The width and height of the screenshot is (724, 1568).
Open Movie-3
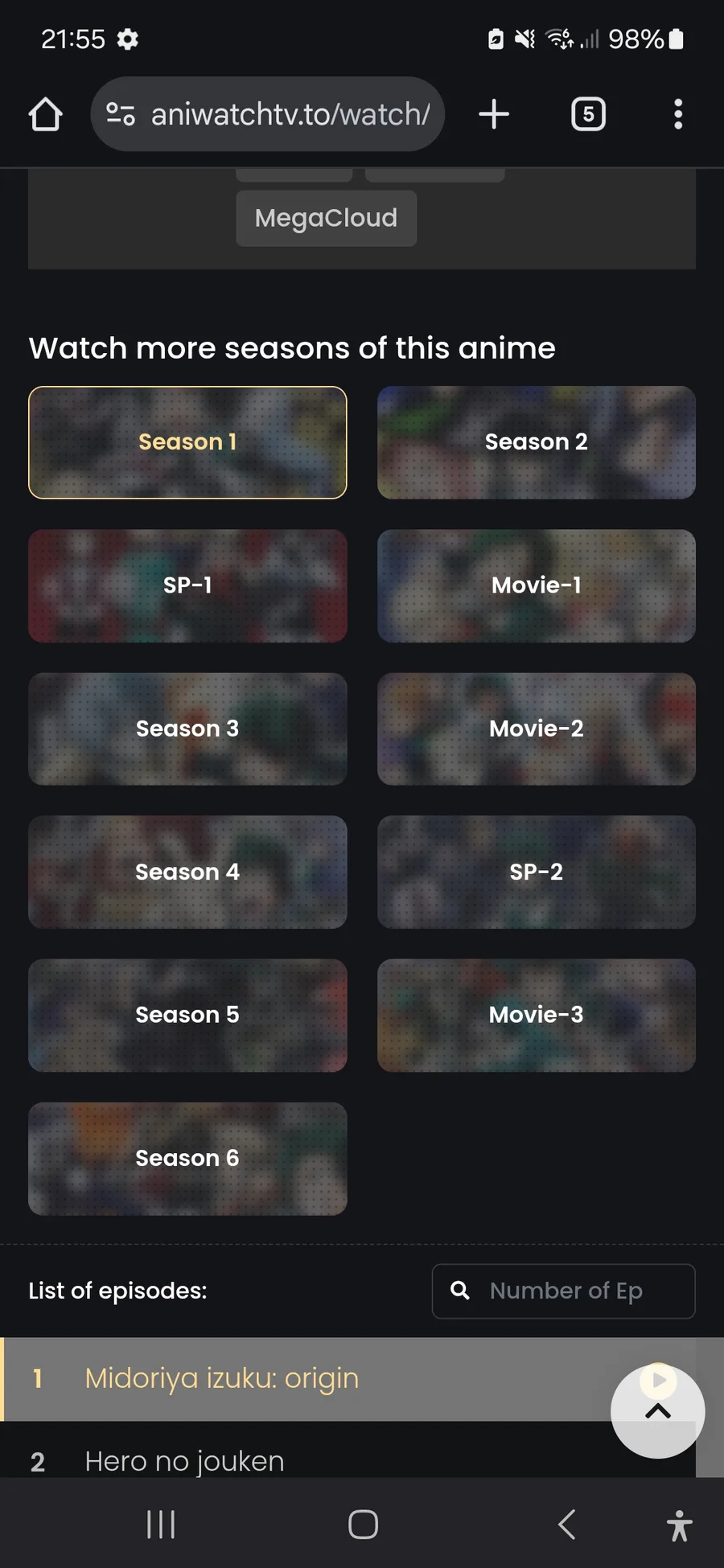(x=536, y=1015)
